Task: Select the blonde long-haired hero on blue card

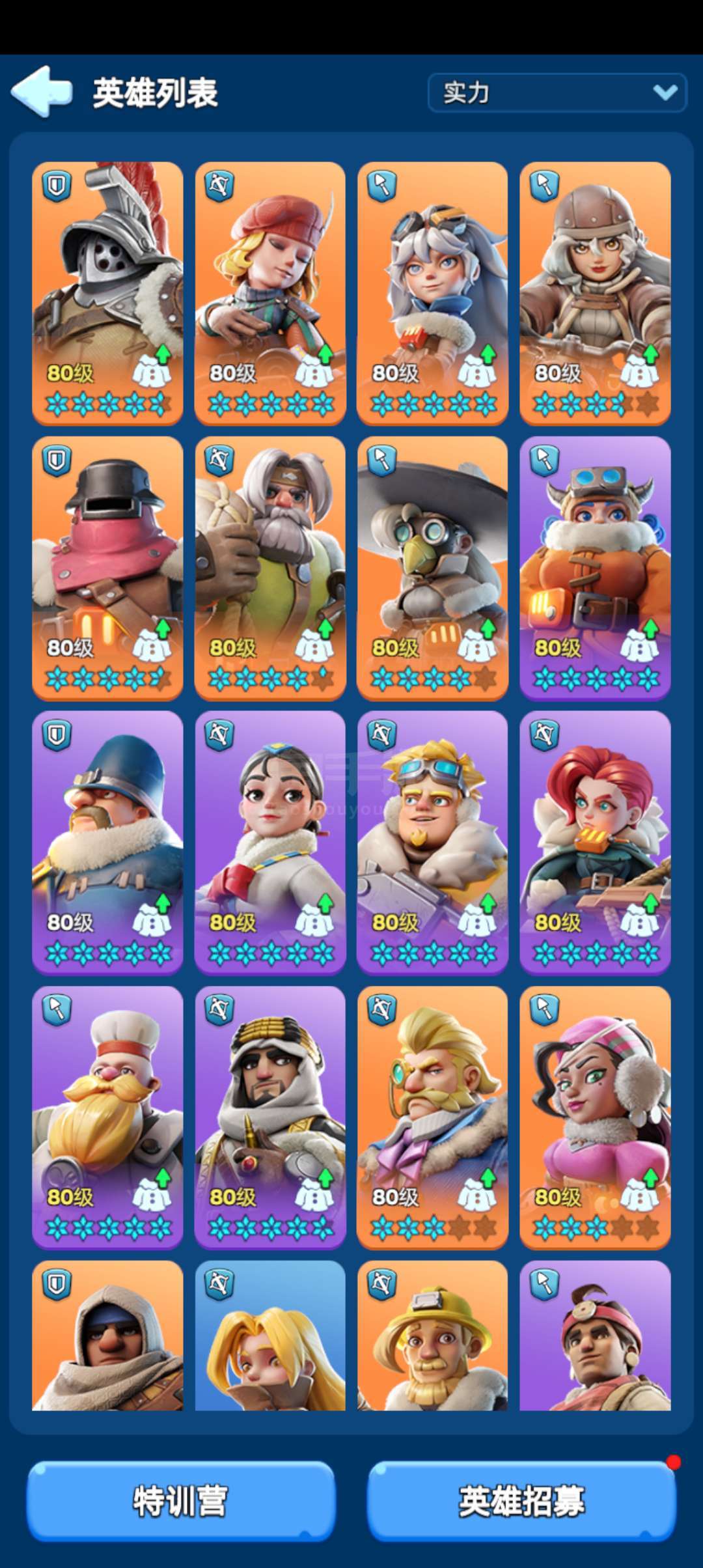Action: [270, 1336]
